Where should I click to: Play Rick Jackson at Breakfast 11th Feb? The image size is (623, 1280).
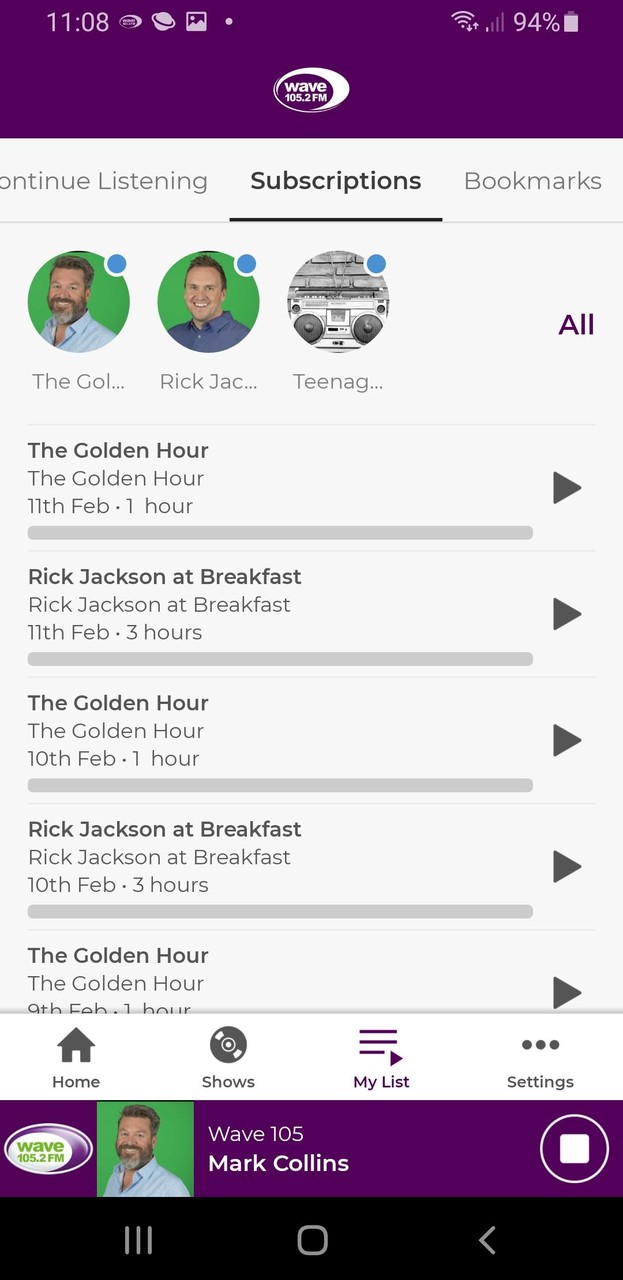pyautogui.click(x=567, y=614)
